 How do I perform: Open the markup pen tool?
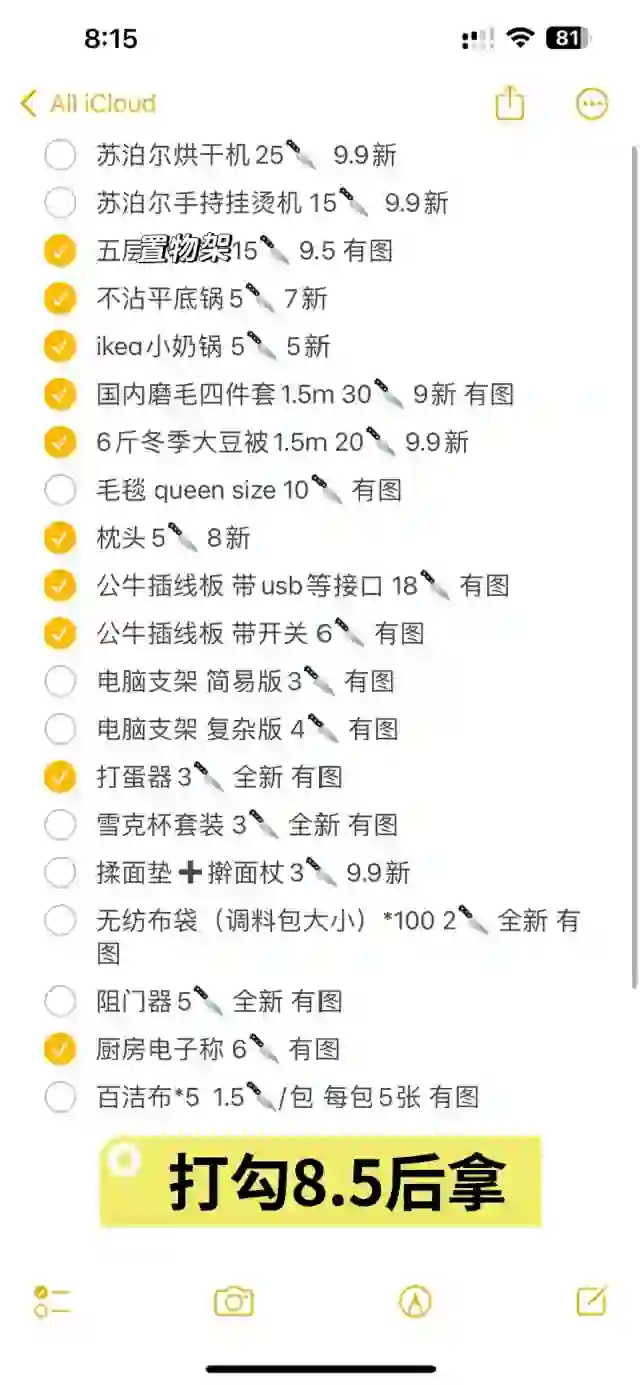pyautogui.click(x=415, y=1301)
